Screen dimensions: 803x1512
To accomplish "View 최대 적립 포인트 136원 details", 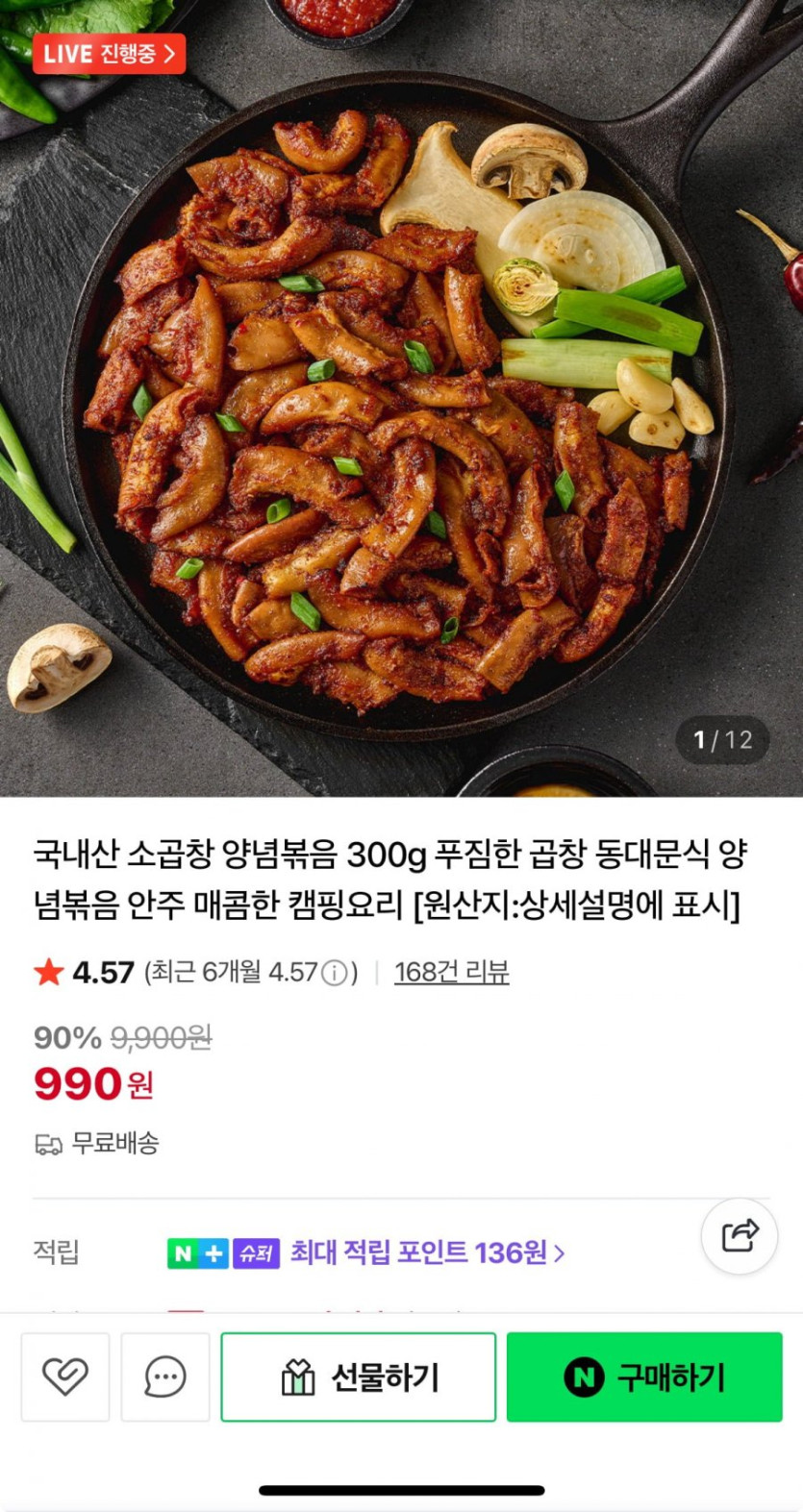I will pos(427,1252).
